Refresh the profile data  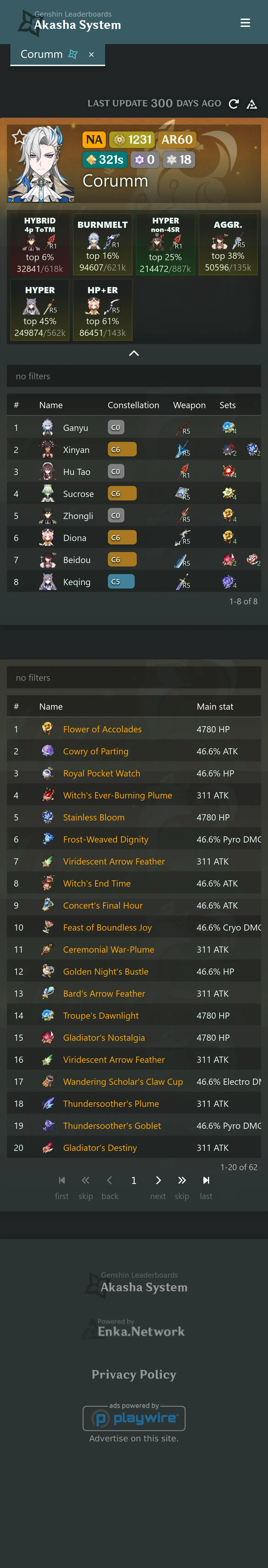[x=233, y=104]
